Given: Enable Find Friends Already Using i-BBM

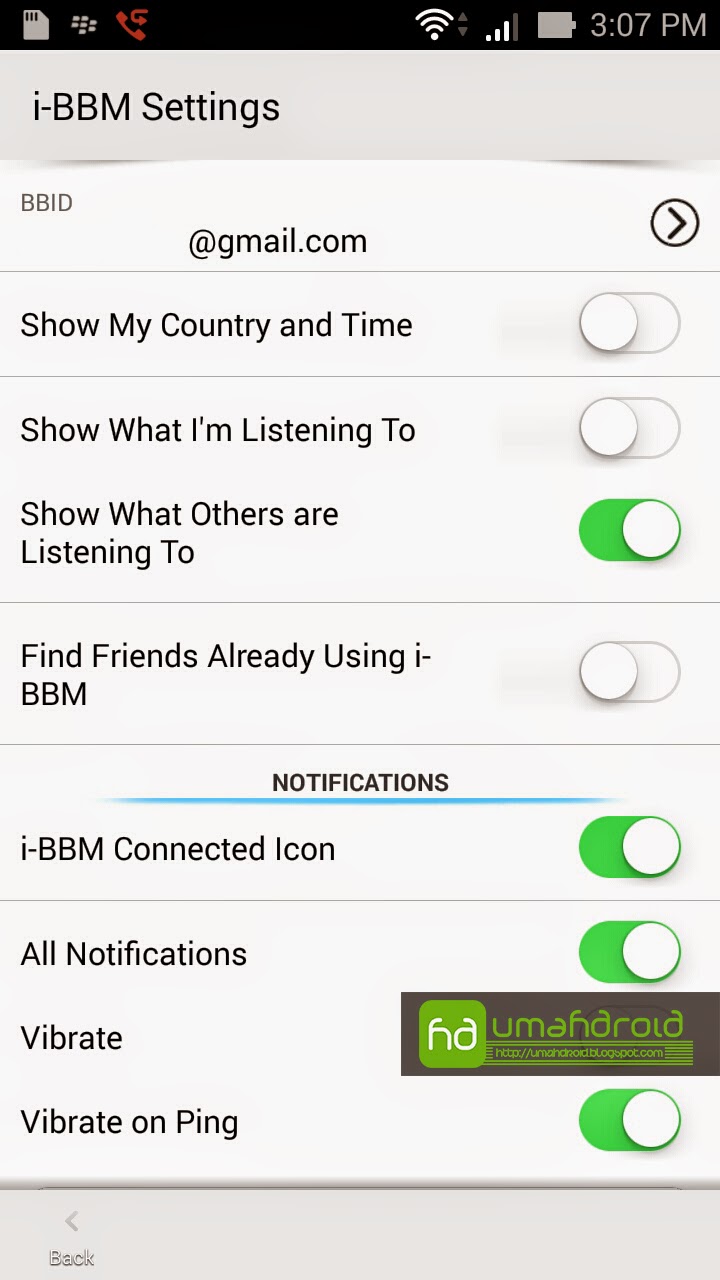Looking at the screenshot, I should click(x=629, y=672).
